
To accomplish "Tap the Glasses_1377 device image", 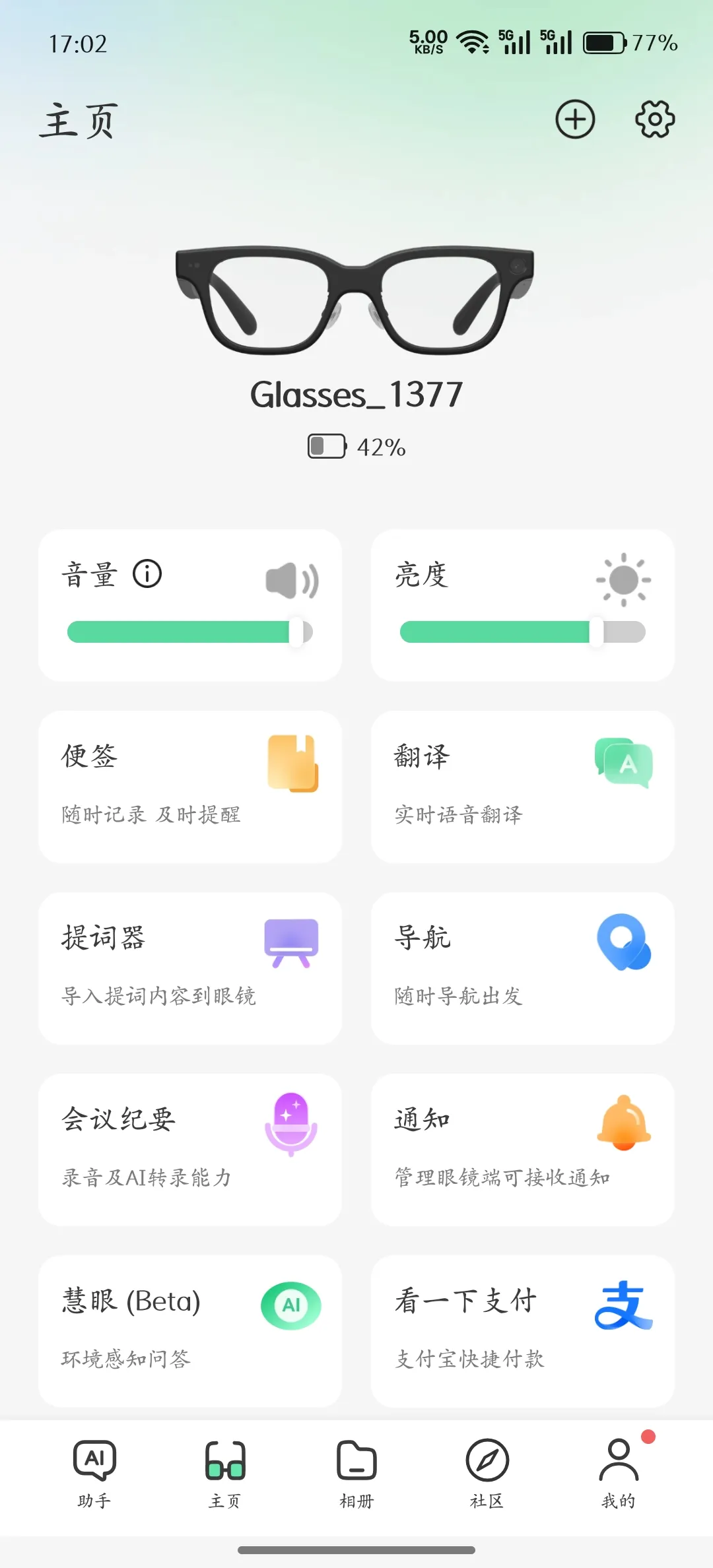I will (x=355, y=300).
